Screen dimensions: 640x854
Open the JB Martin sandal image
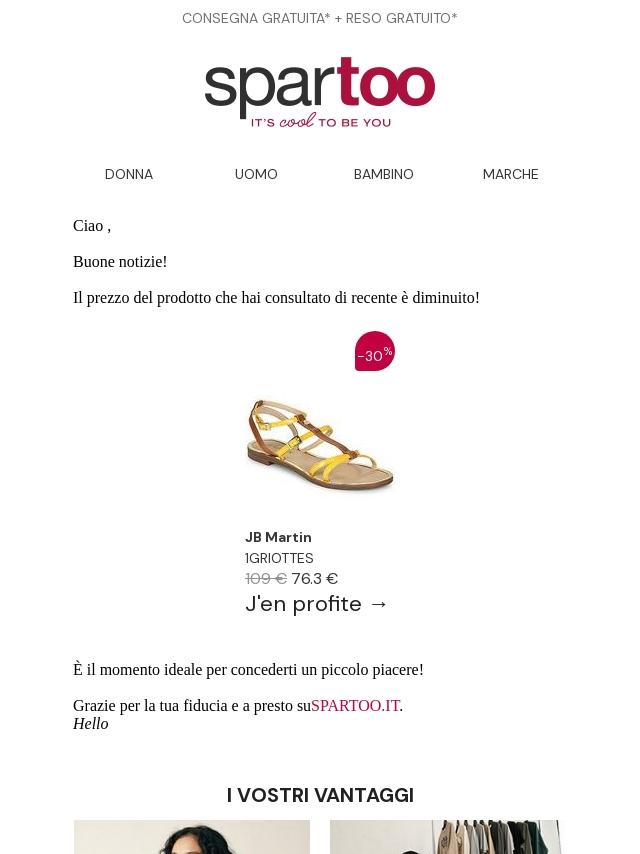click(320, 443)
